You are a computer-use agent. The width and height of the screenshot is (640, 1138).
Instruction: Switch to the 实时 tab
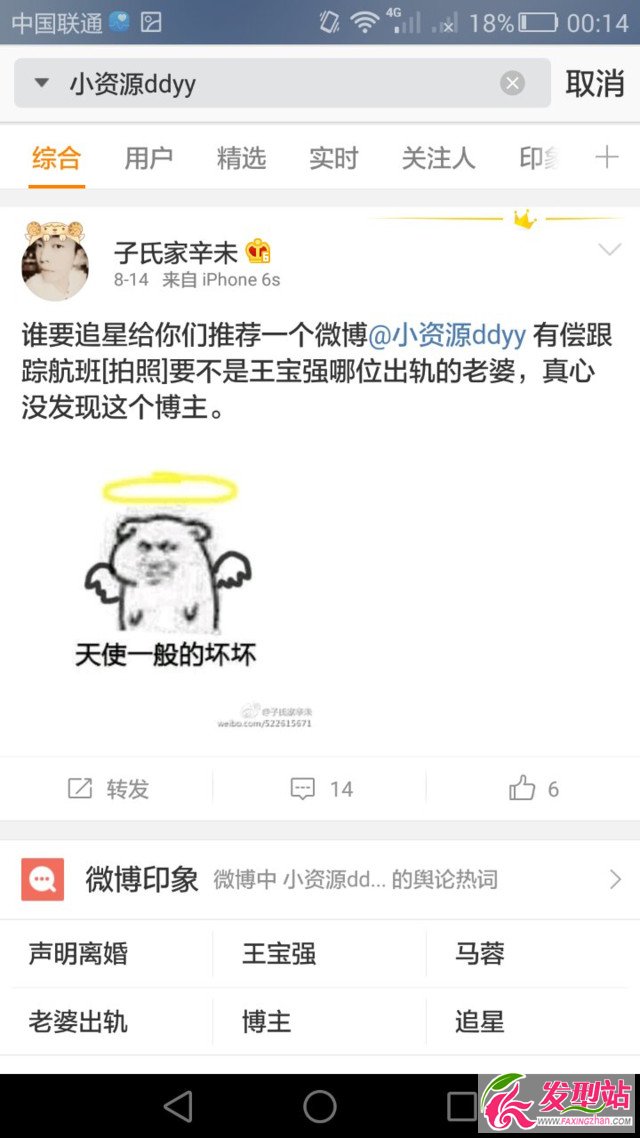point(333,158)
